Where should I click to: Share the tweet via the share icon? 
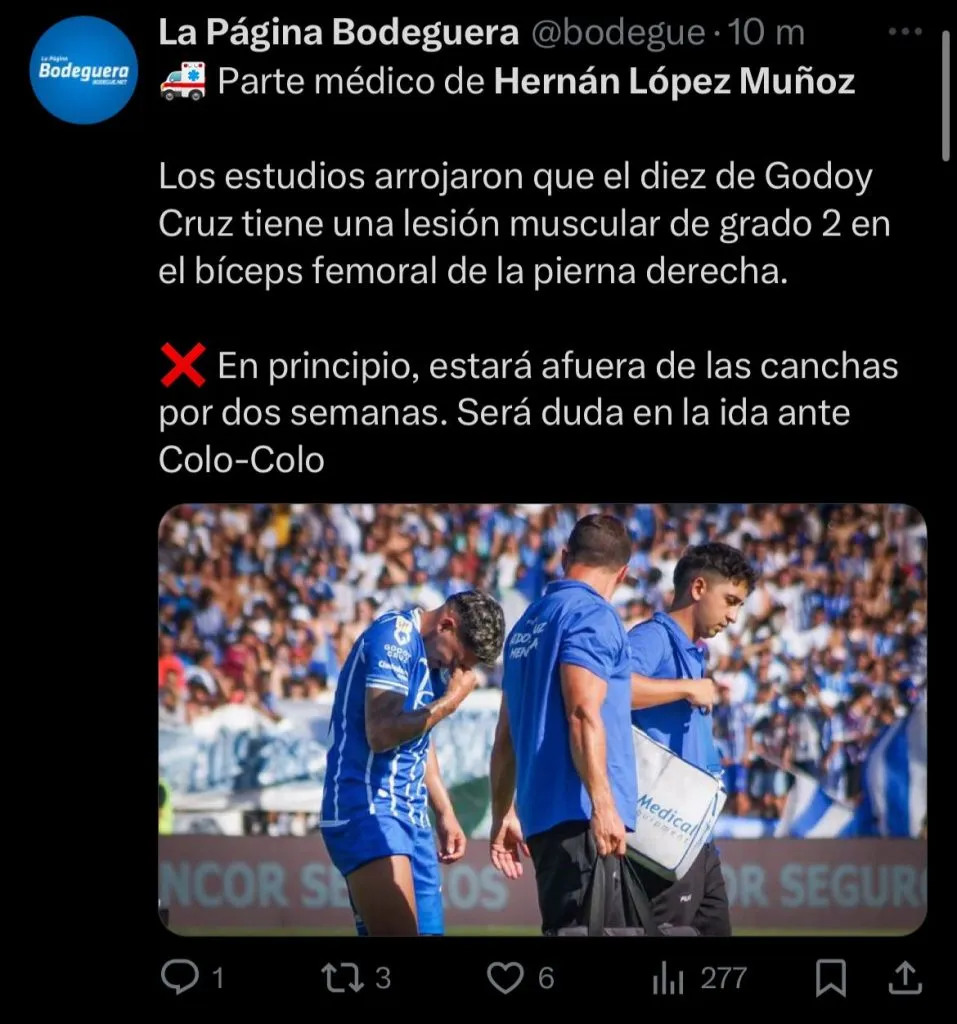pyautogui.click(x=904, y=977)
